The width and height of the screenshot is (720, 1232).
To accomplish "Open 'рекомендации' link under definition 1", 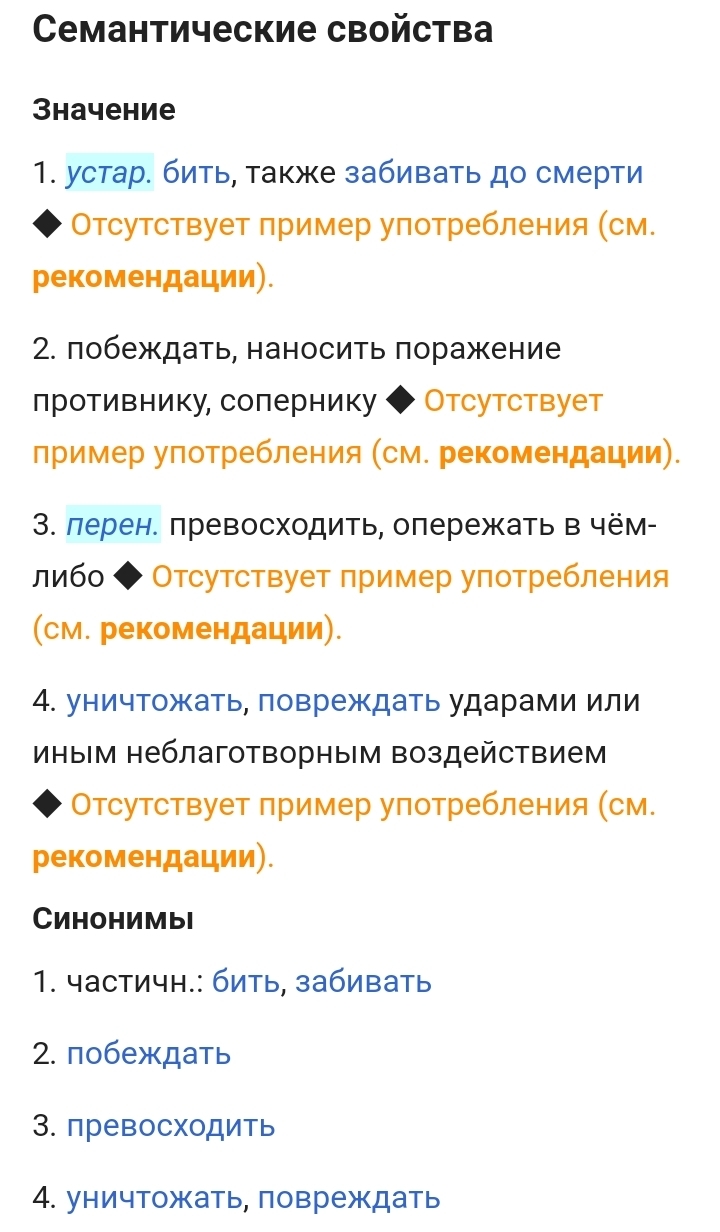I will pyautogui.click(x=144, y=277).
